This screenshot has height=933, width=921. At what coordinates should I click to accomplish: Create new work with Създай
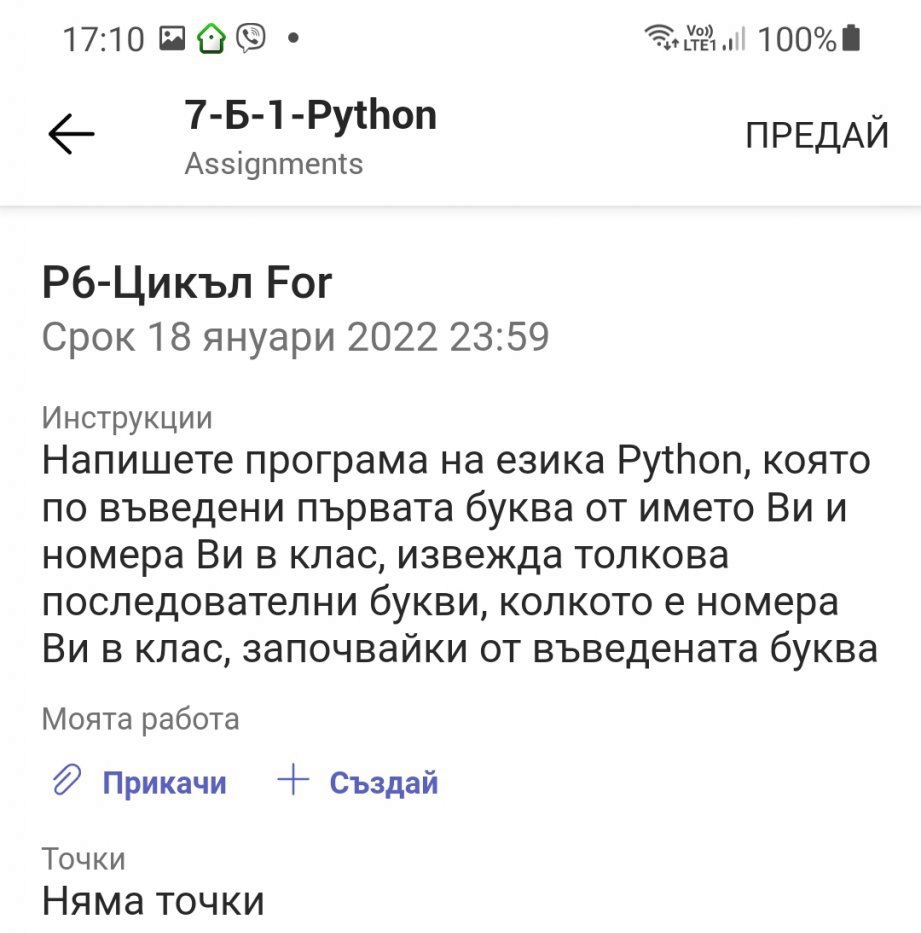click(357, 782)
